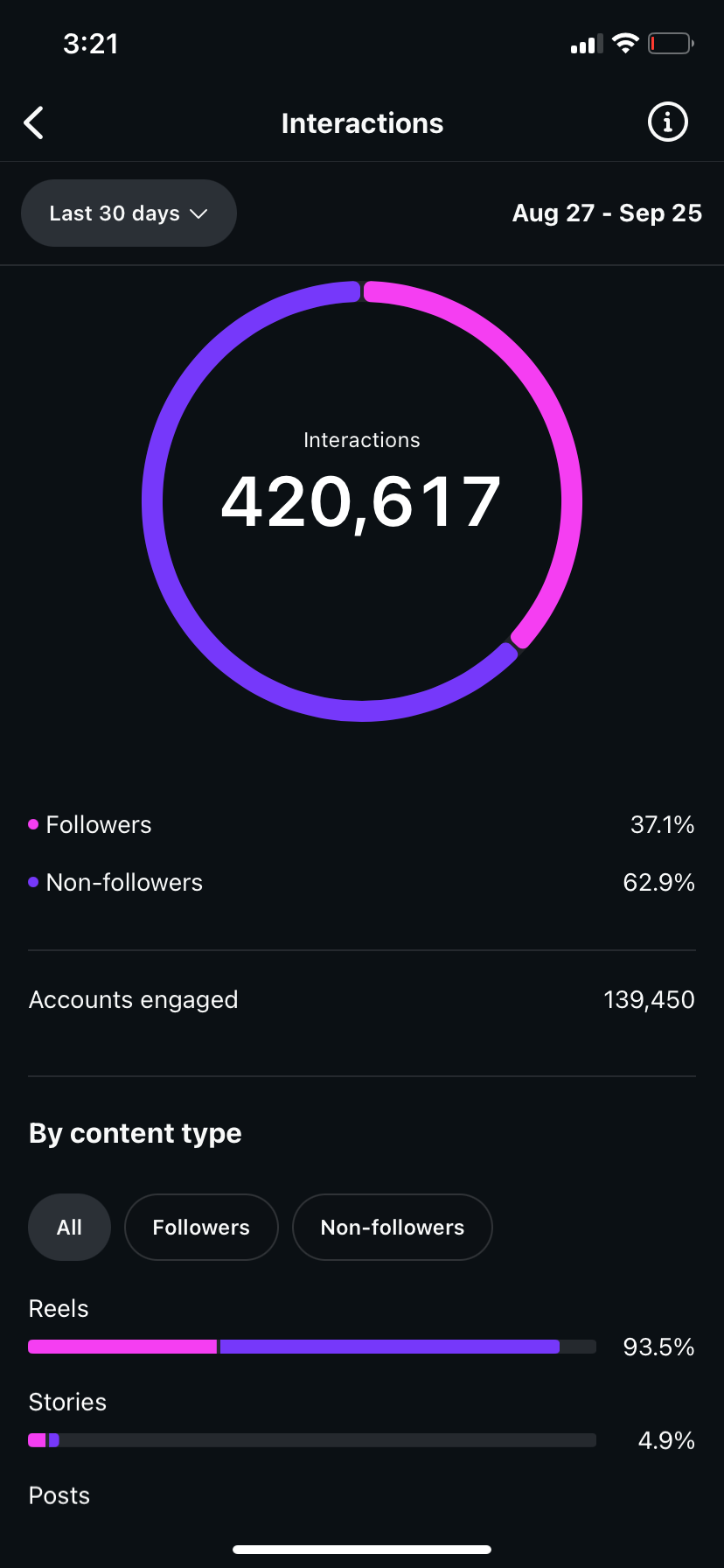Tap the back arrow to exit Interactions
Viewport: 724px width, 1568px height.
pos(33,122)
